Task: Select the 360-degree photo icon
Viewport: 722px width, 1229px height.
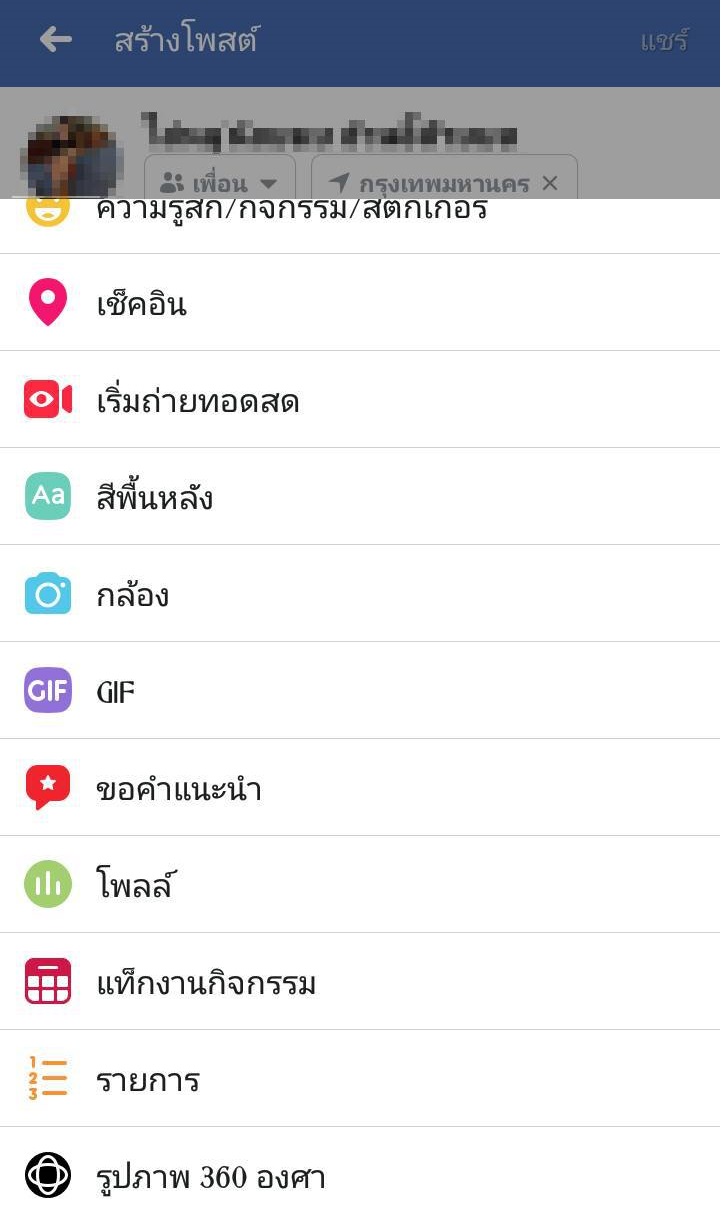Action: [x=46, y=1176]
